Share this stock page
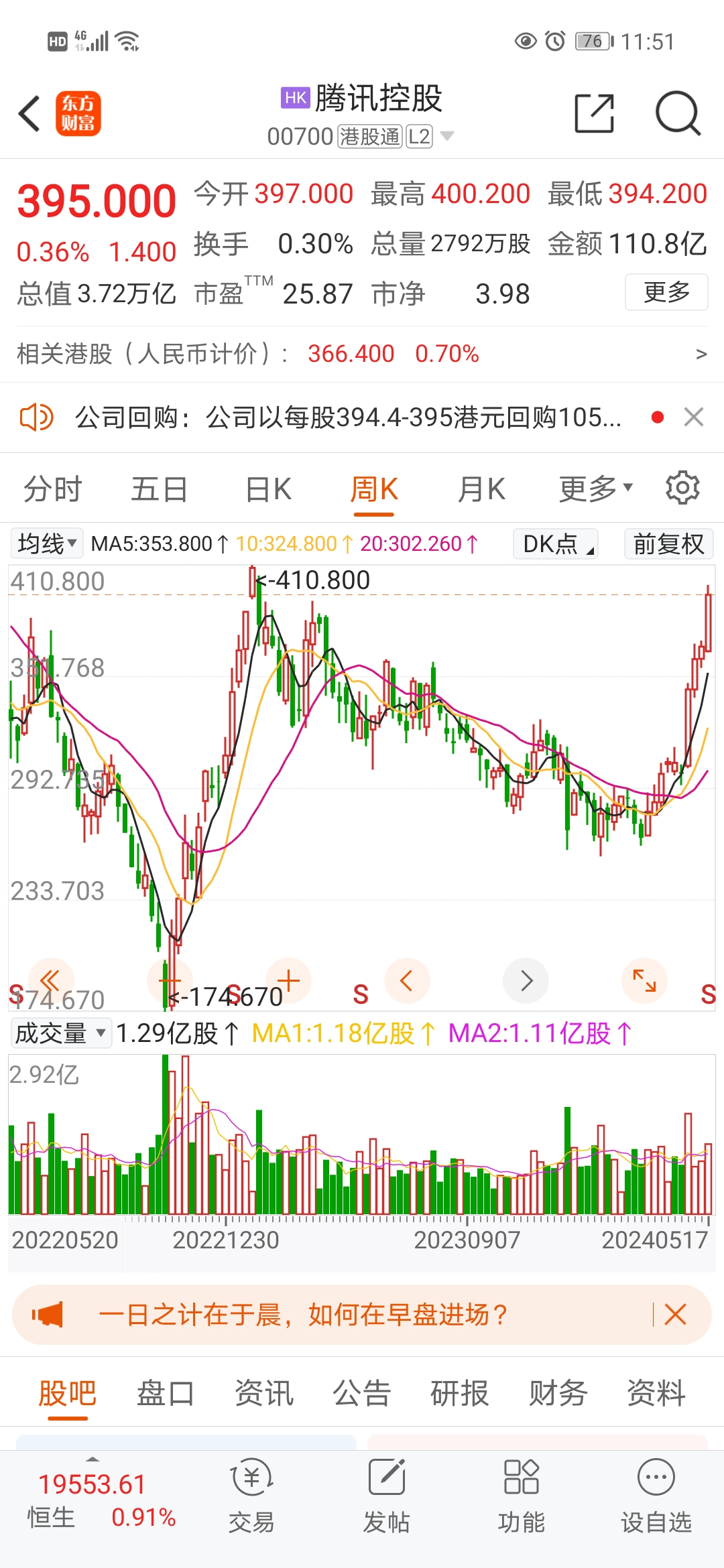Image resolution: width=724 pixels, height=1568 pixels. (594, 113)
